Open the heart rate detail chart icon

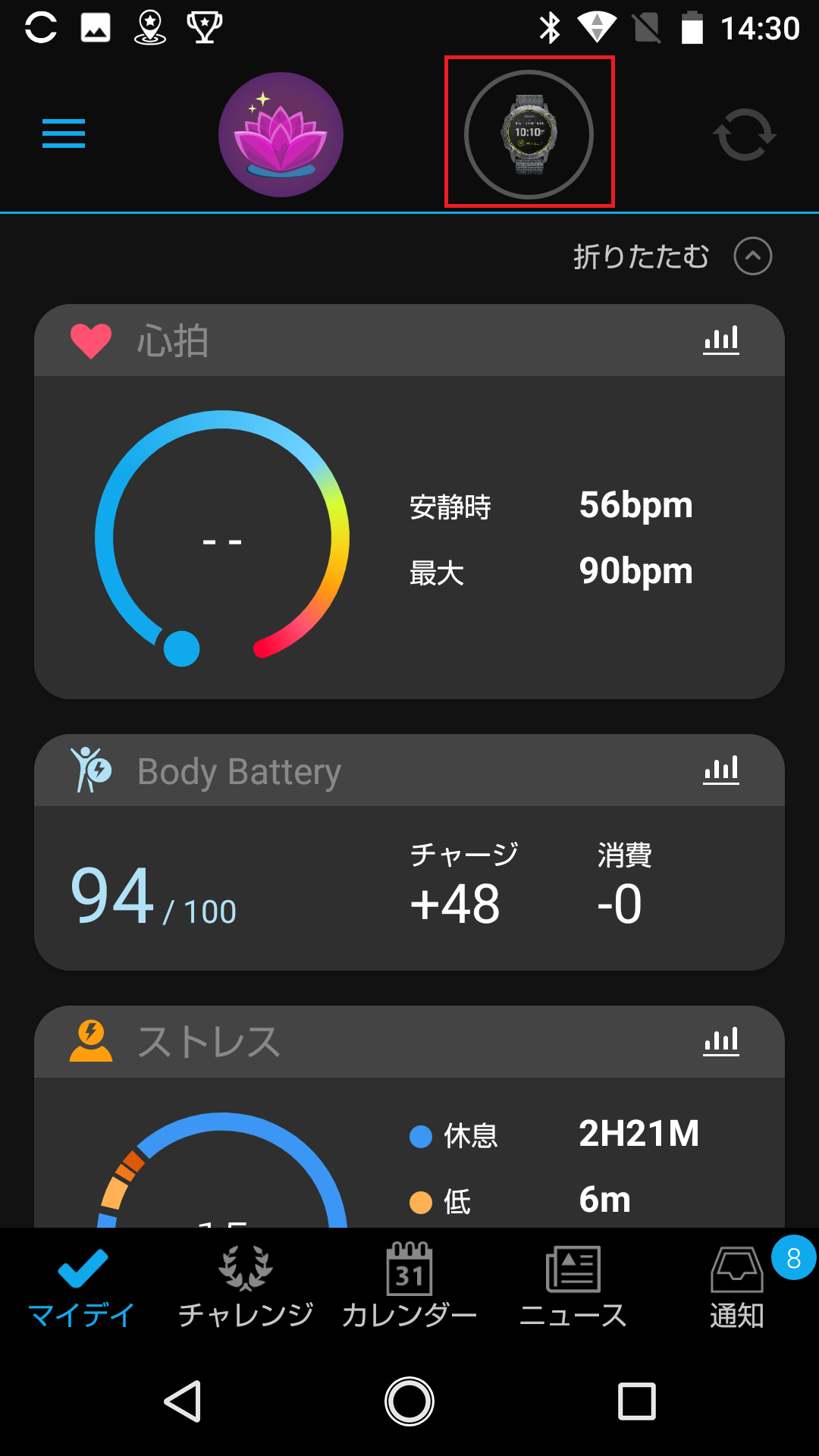pos(720,340)
